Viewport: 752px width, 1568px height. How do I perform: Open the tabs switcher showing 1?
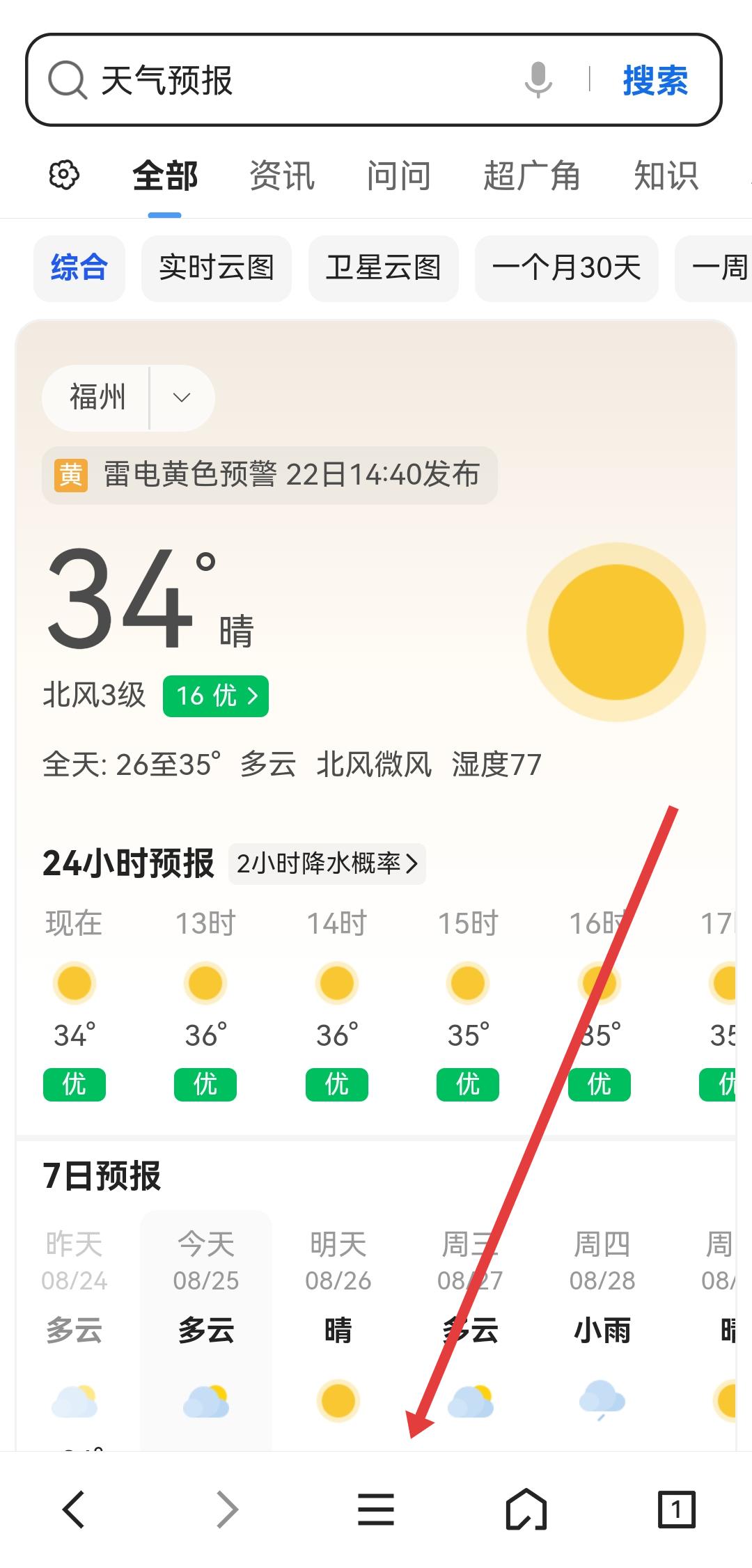pos(676,1510)
